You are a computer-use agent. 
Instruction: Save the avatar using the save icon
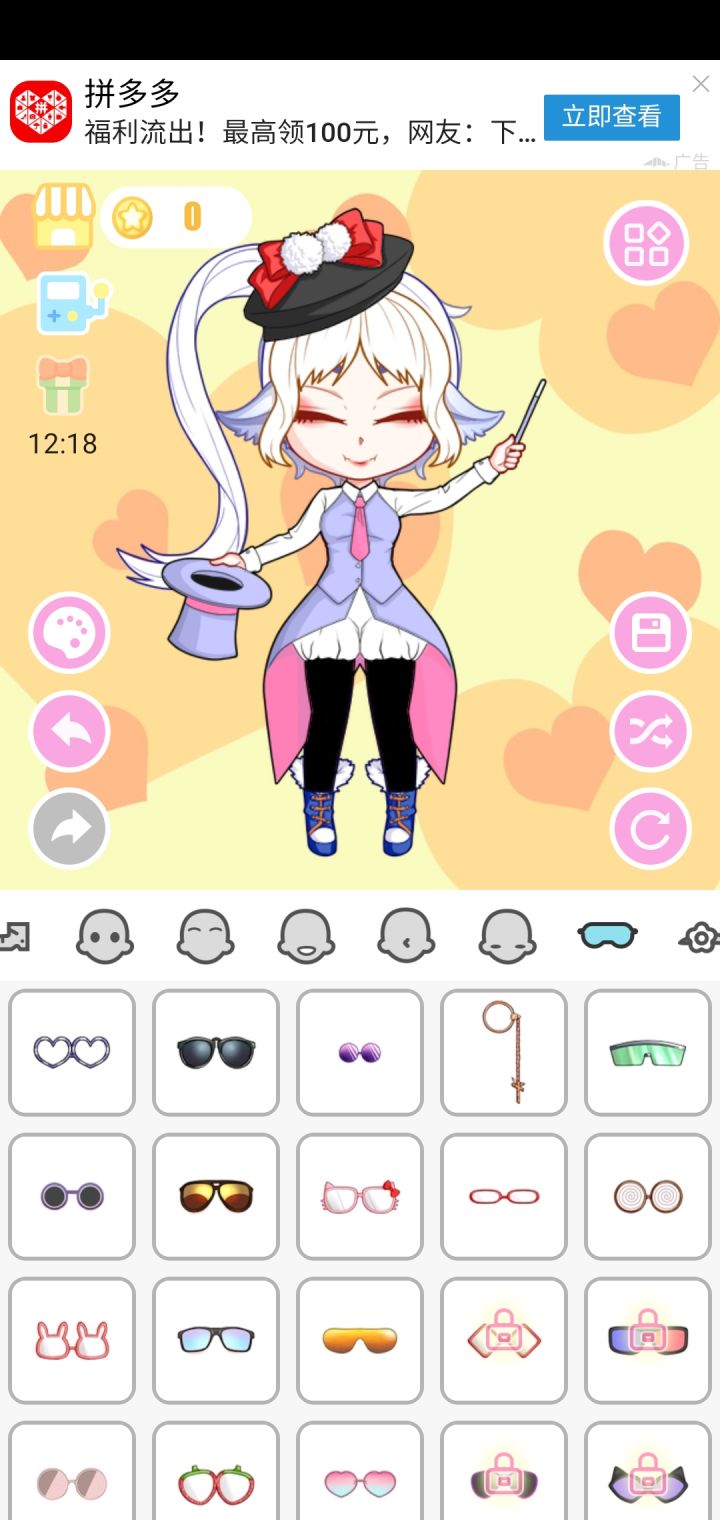[x=649, y=632]
